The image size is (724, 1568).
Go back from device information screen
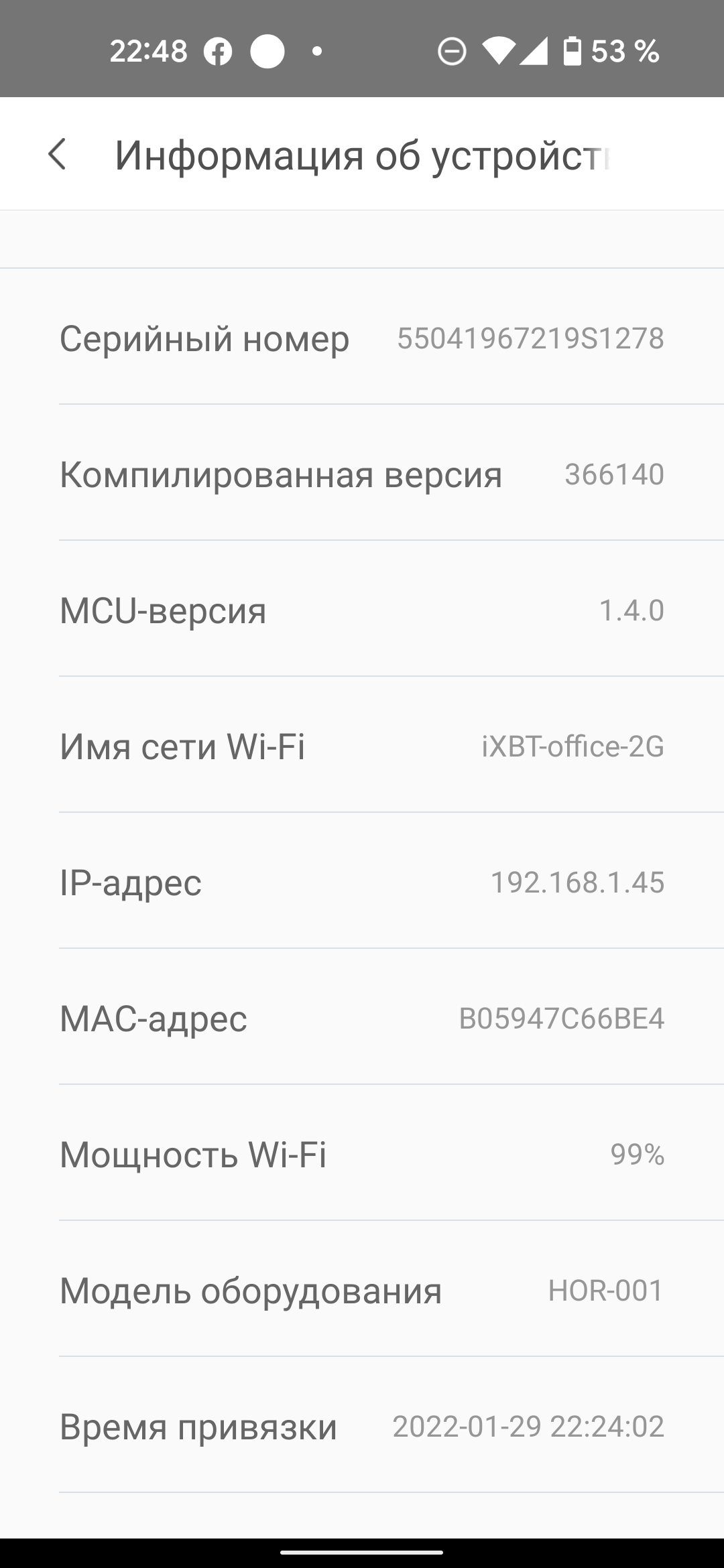click(58, 154)
